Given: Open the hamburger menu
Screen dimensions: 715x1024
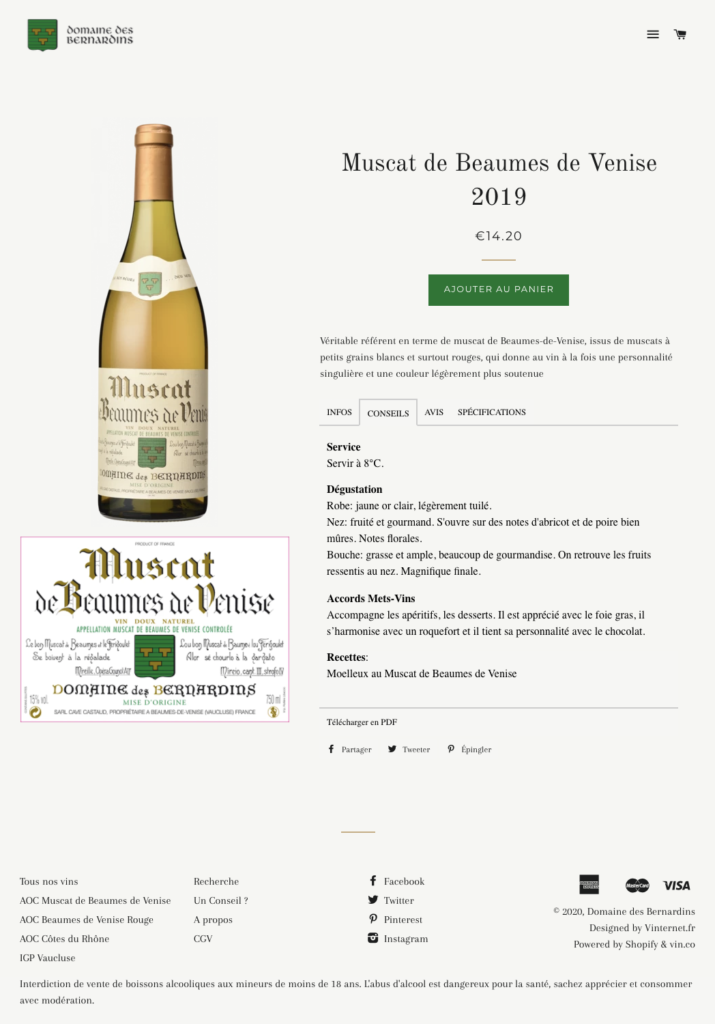Looking at the screenshot, I should 653,34.
